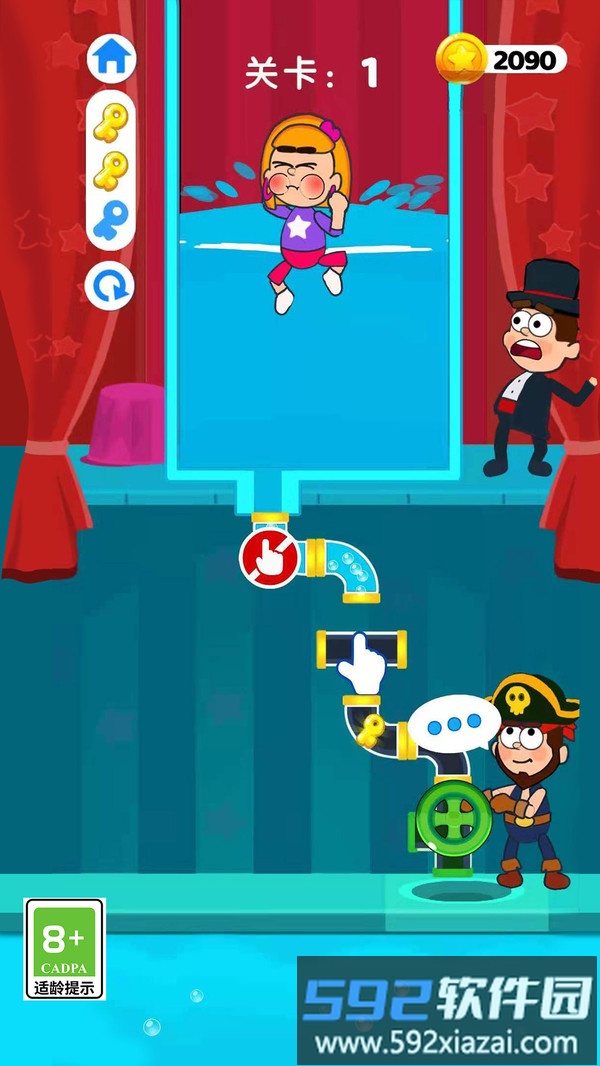This screenshot has height=1066, width=600.
Task: Restart the level with the reload icon
Action: [x=111, y=287]
